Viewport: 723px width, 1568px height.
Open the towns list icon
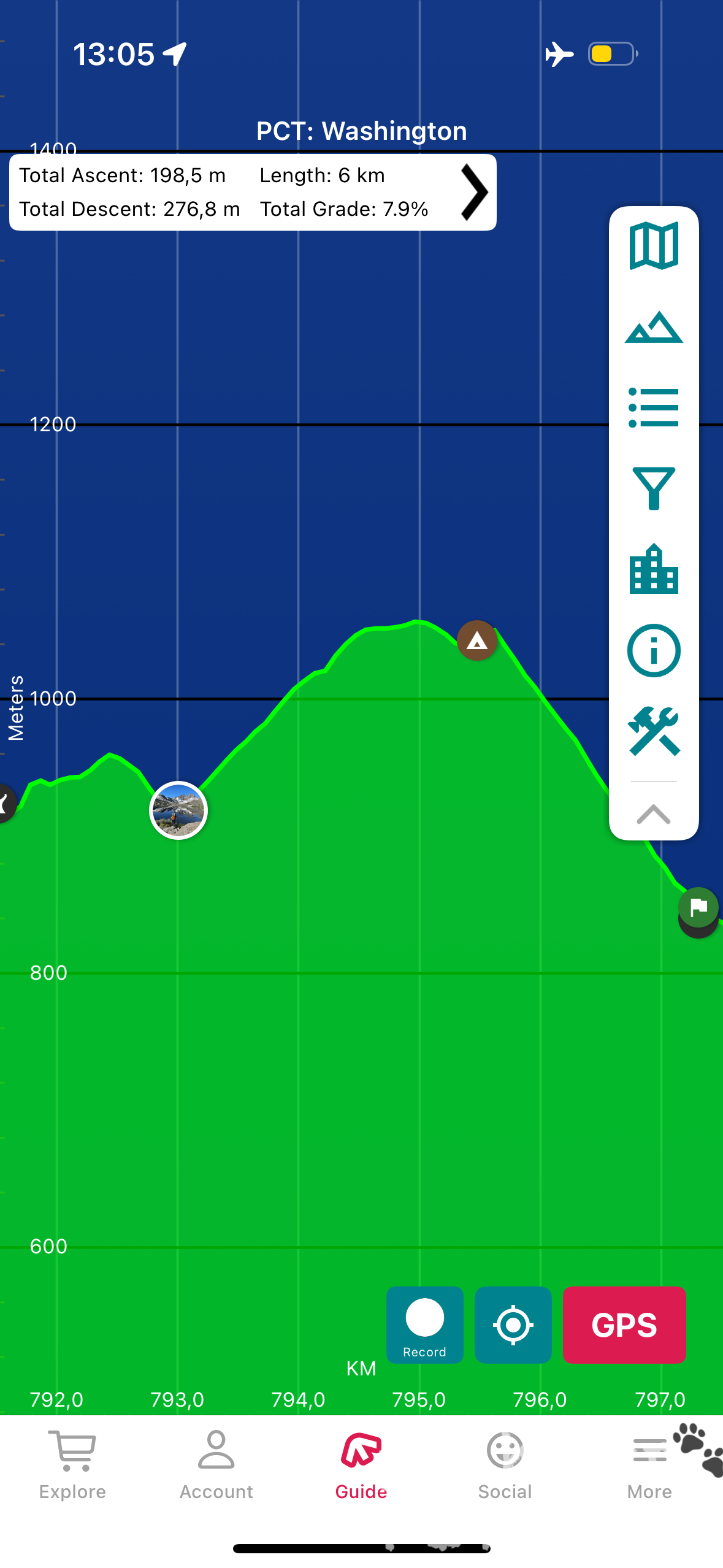[654, 569]
